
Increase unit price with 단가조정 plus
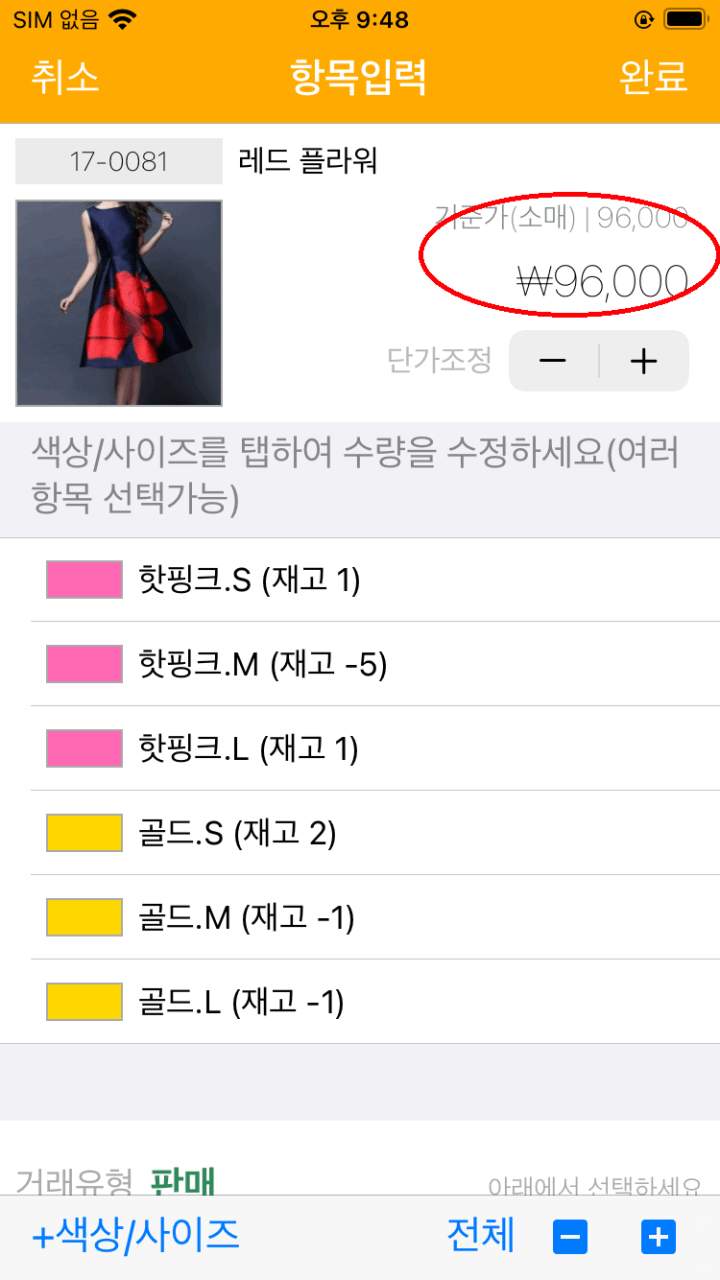point(644,361)
